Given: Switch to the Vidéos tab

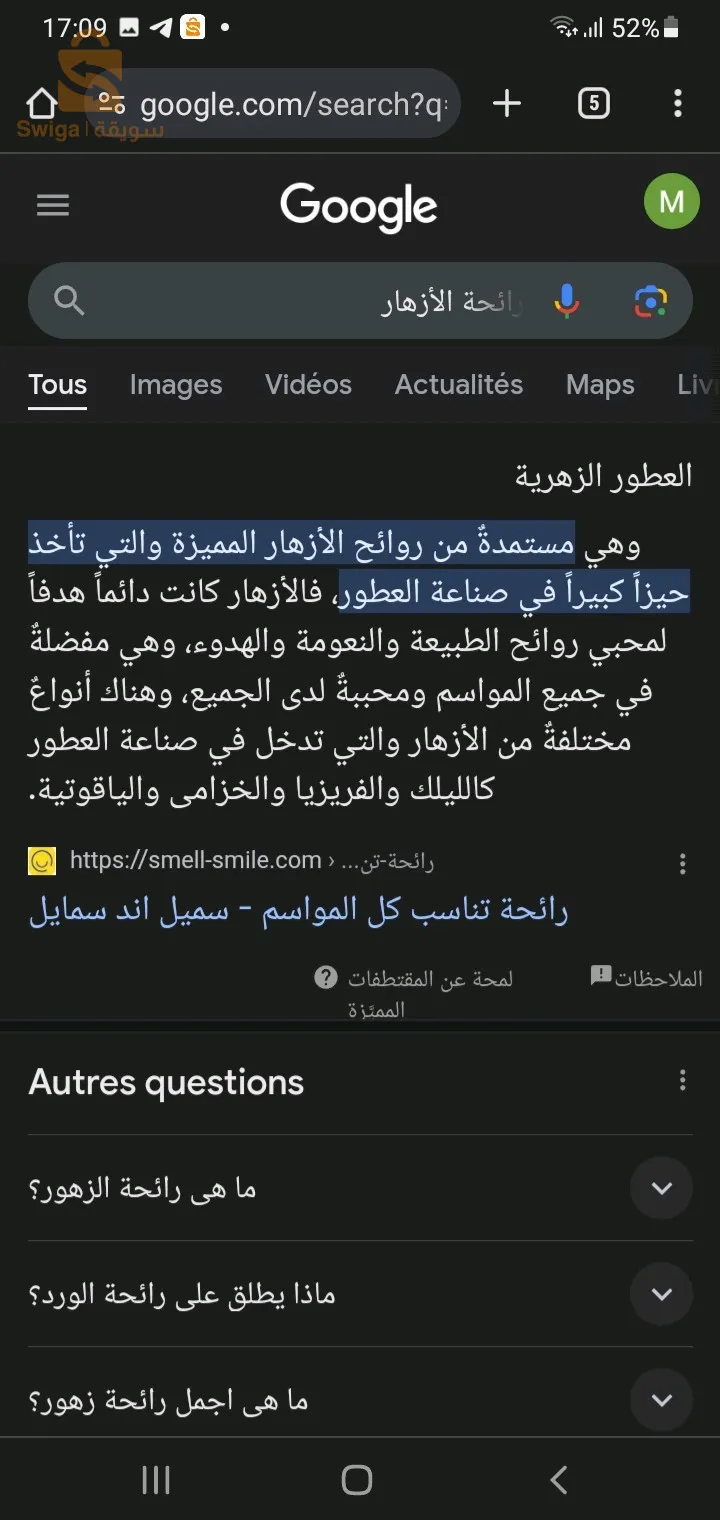Looking at the screenshot, I should point(308,385).
